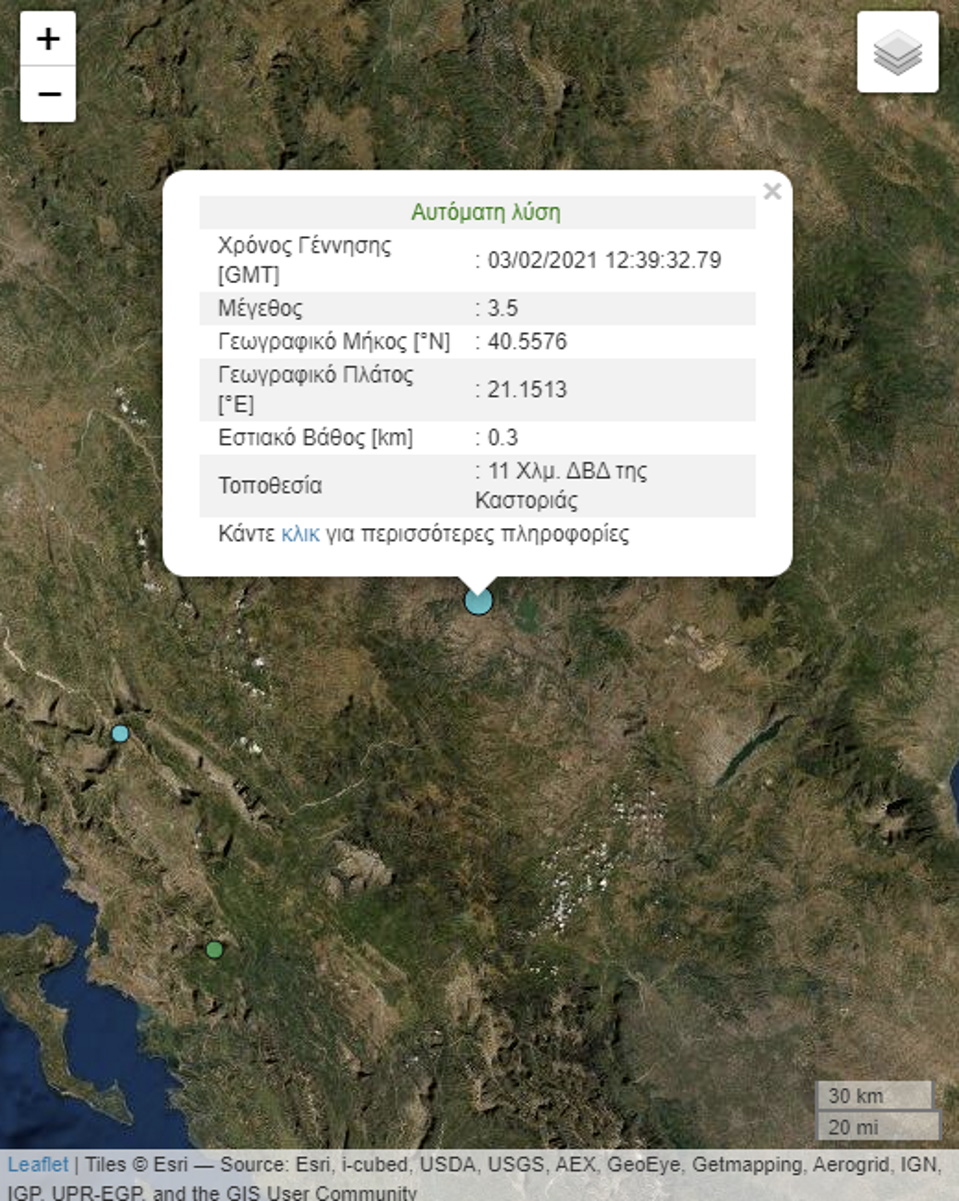959x1201 pixels.
Task: Zoom in on the map
Action: pyautogui.click(x=48, y=39)
